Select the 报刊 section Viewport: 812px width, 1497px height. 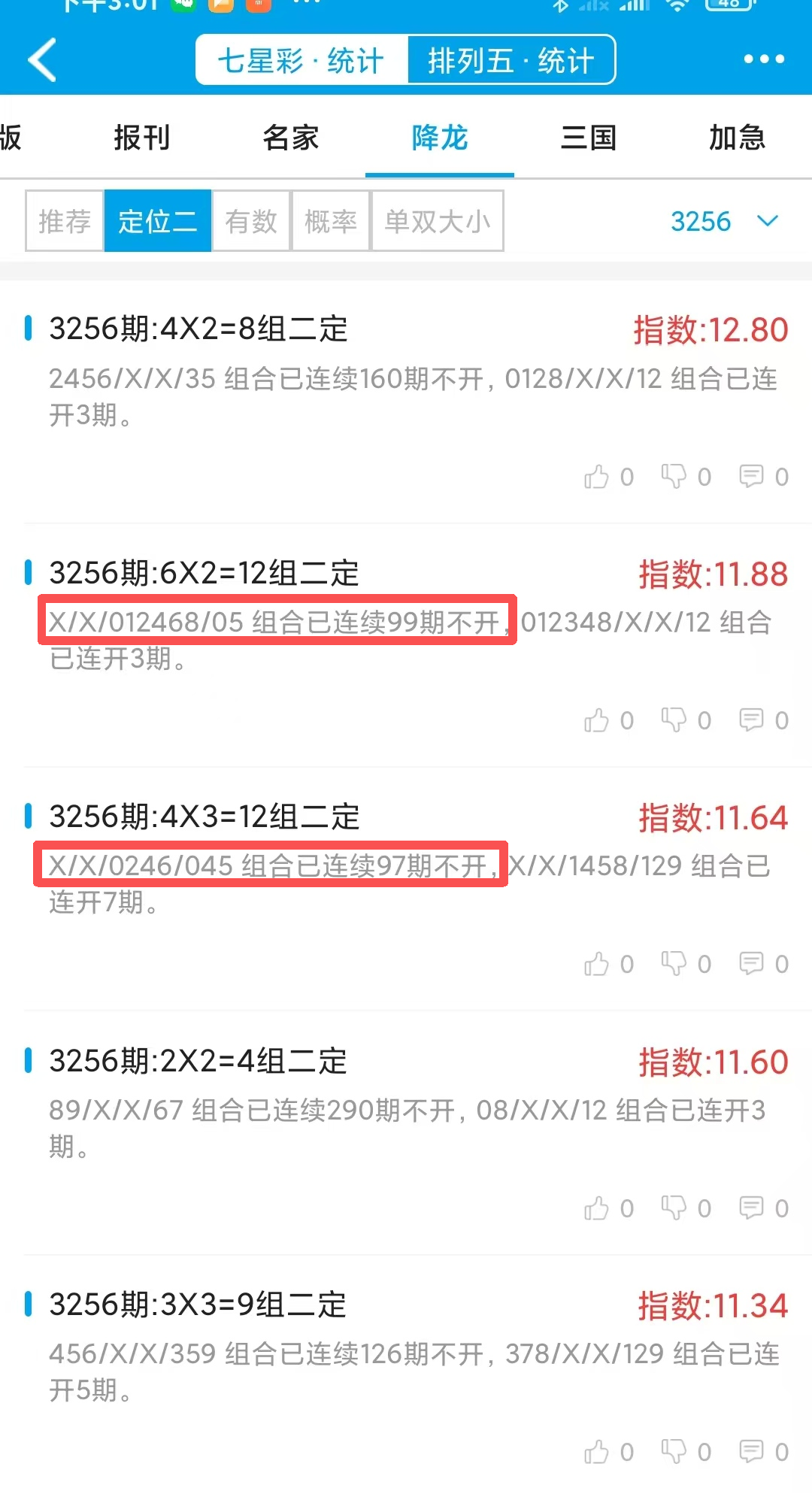(x=142, y=138)
